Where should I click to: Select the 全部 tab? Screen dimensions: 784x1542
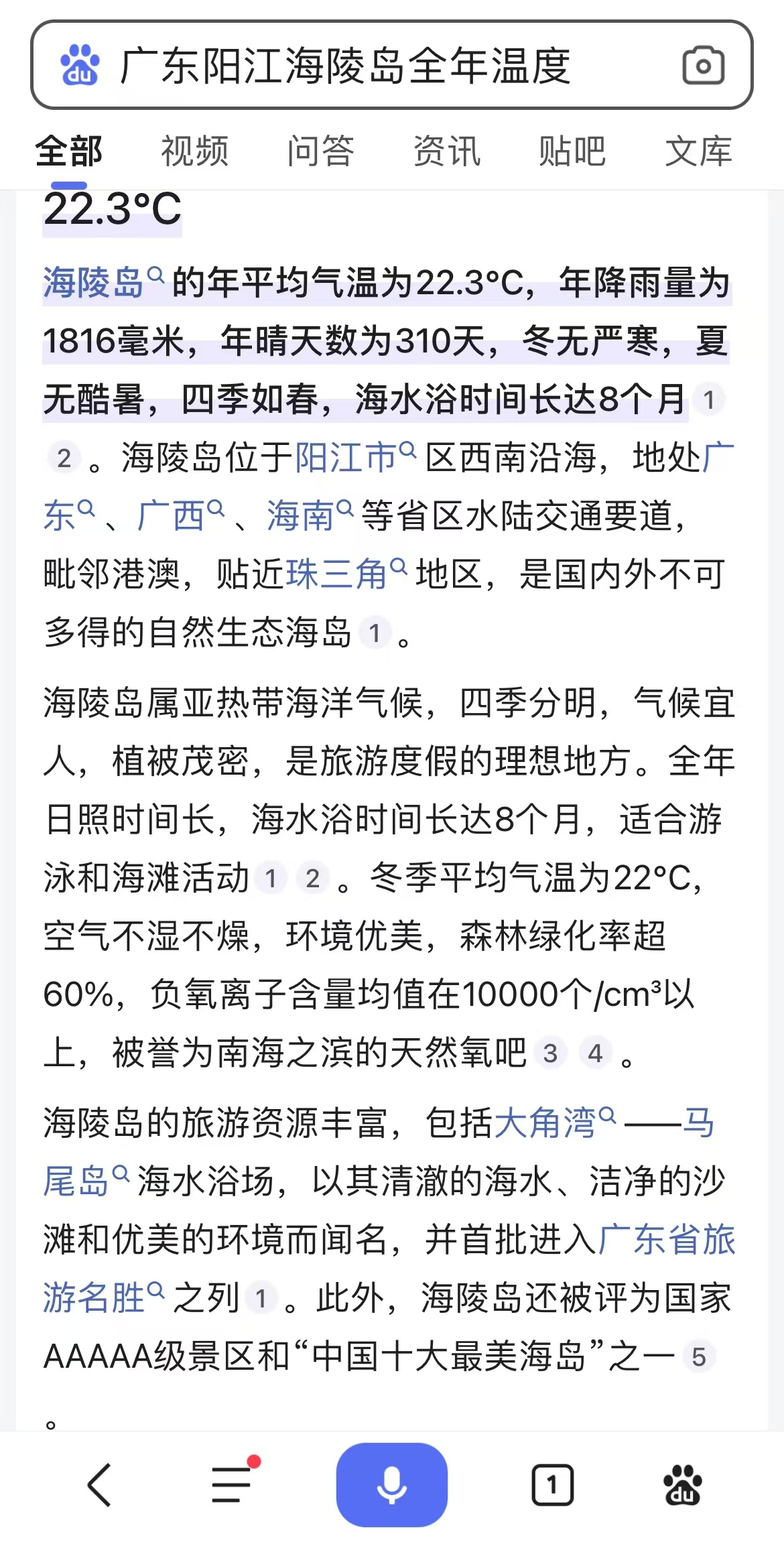coord(69,151)
